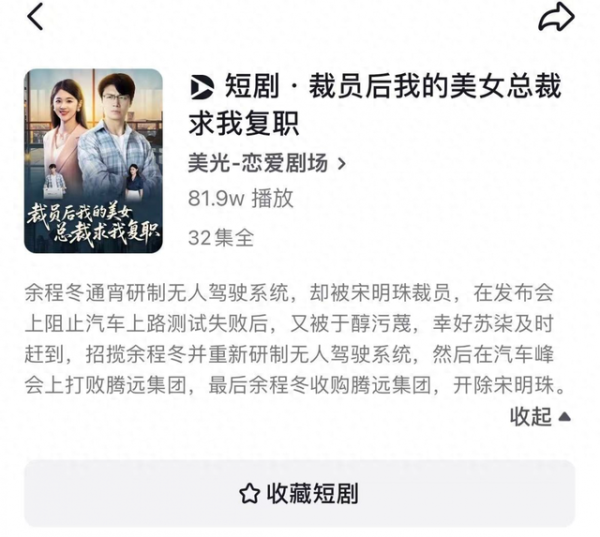This screenshot has width=600, height=537.
Task: Open 美光-恋爱剧场 channel page
Action: tap(266, 163)
